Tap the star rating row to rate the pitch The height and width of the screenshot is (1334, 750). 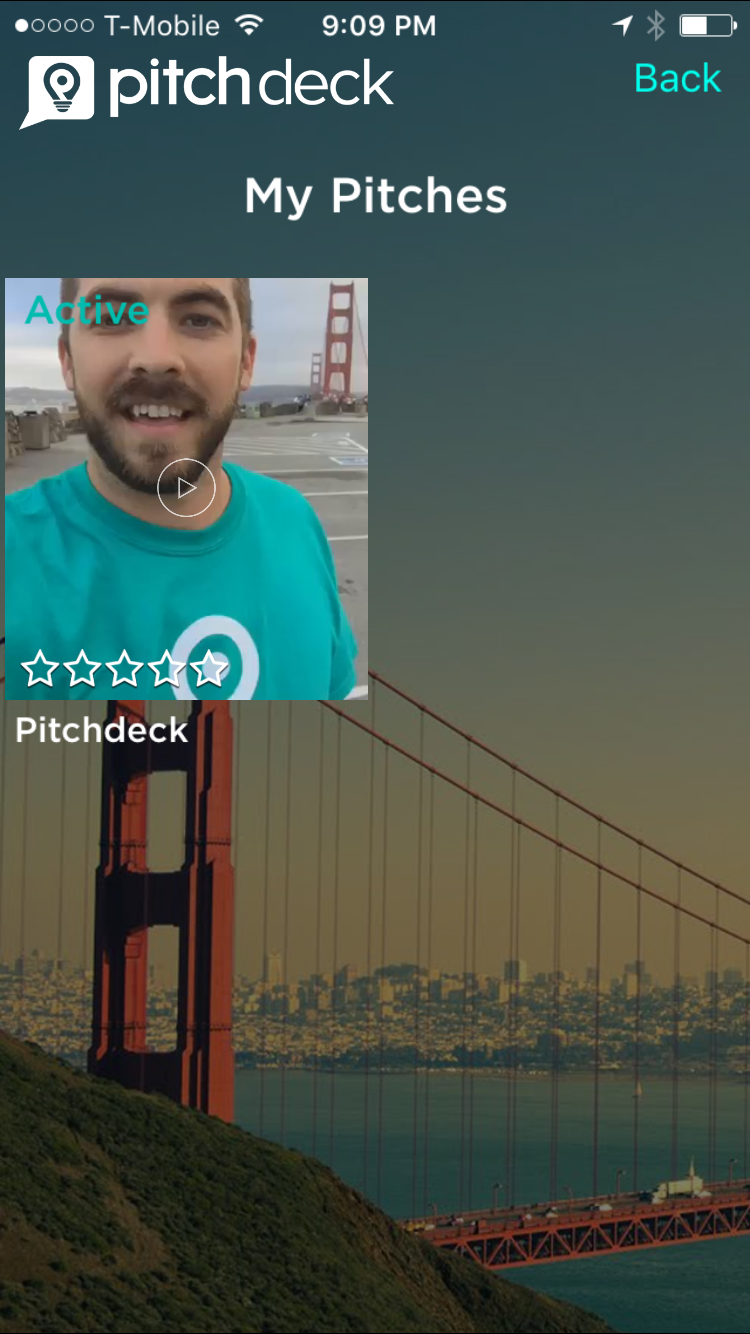point(126,669)
